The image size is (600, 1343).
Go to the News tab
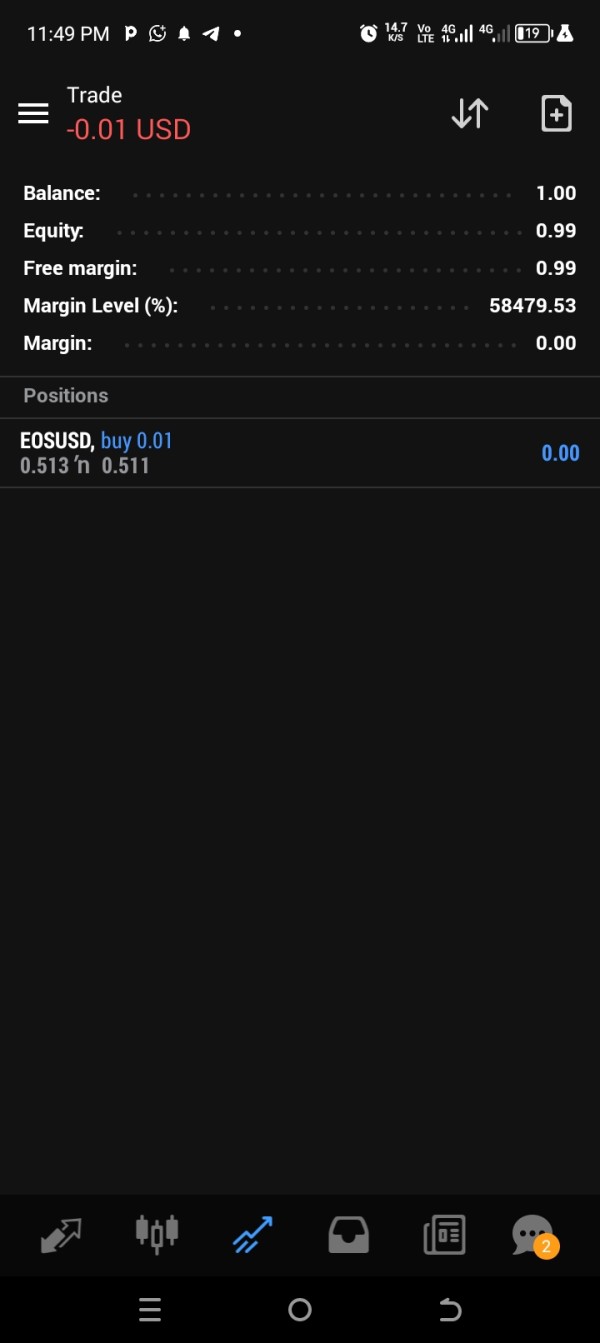444,1235
